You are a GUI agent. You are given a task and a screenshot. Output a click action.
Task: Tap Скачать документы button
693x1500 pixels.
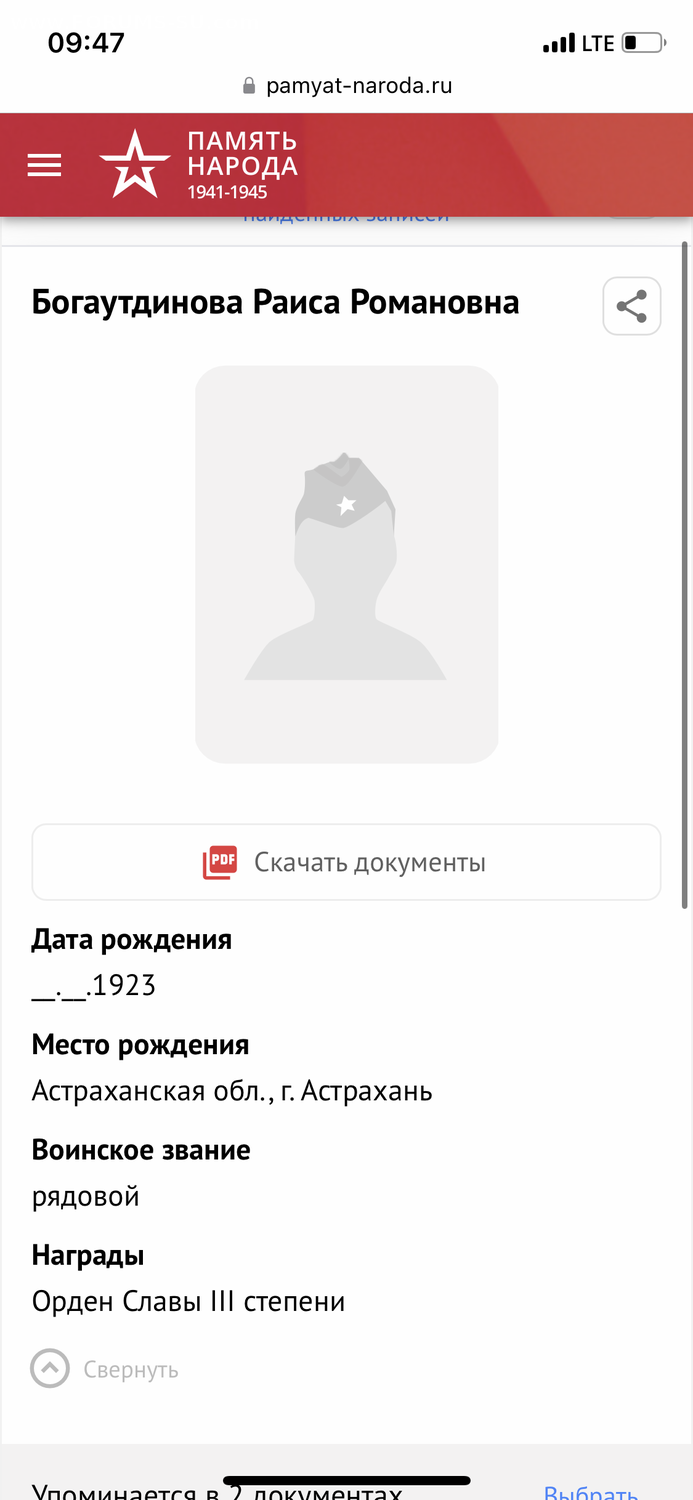346,862
